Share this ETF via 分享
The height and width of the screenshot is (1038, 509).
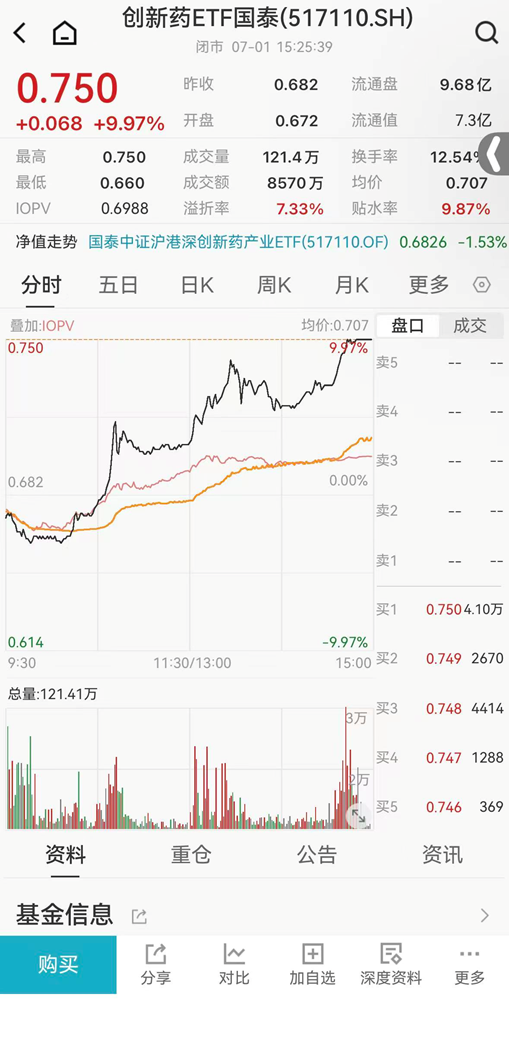click(x=156, y=965)
